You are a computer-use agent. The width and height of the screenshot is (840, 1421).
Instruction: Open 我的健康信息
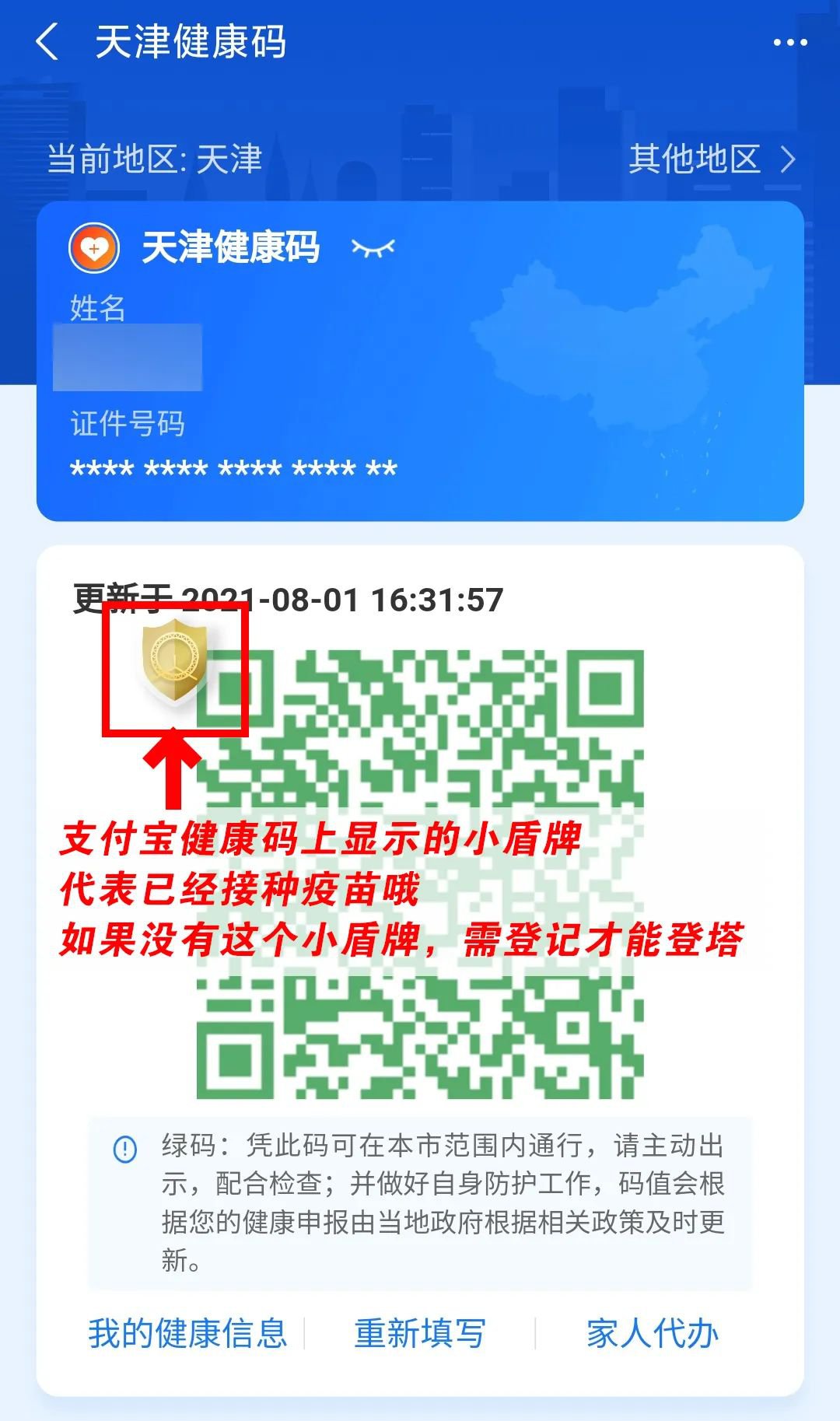187,1334
